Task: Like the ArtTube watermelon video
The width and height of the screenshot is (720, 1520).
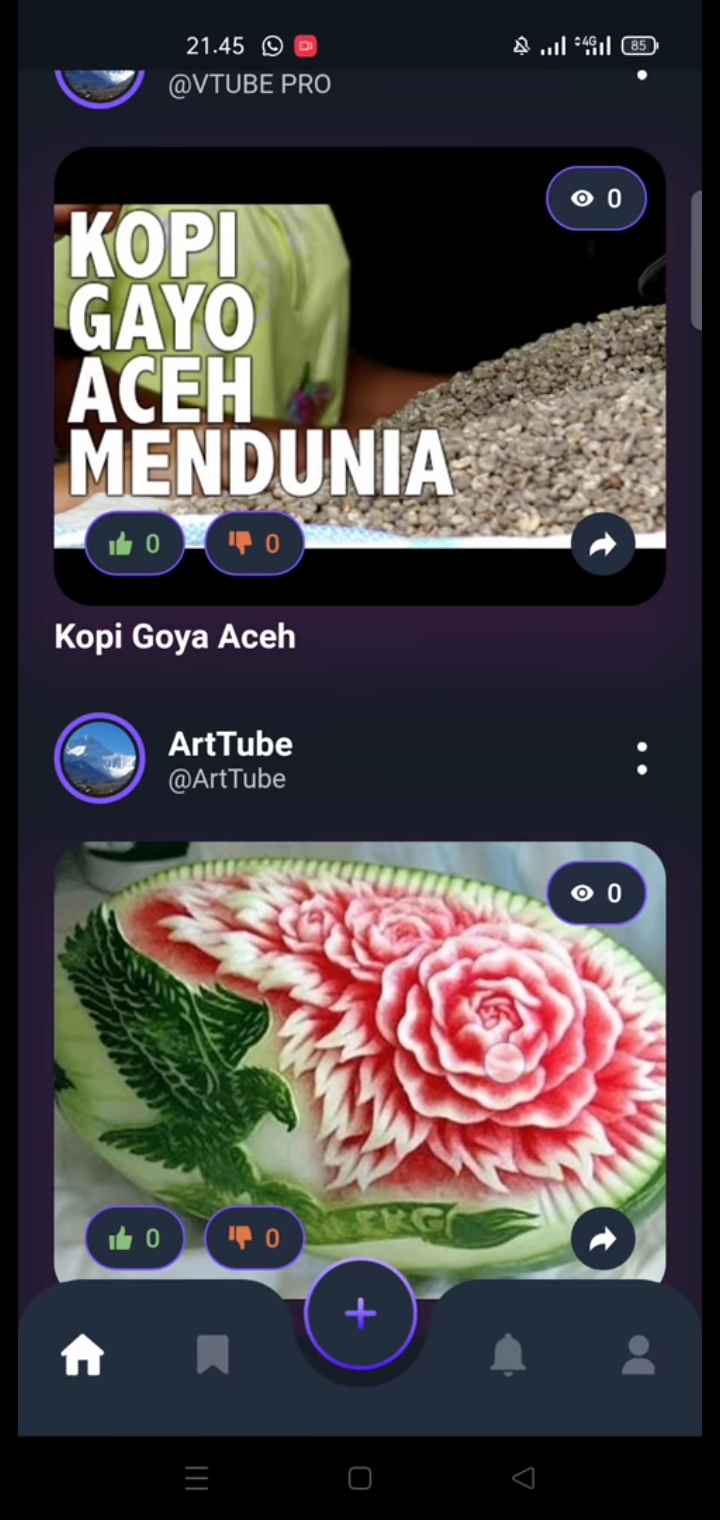Action: [134, 1239]
